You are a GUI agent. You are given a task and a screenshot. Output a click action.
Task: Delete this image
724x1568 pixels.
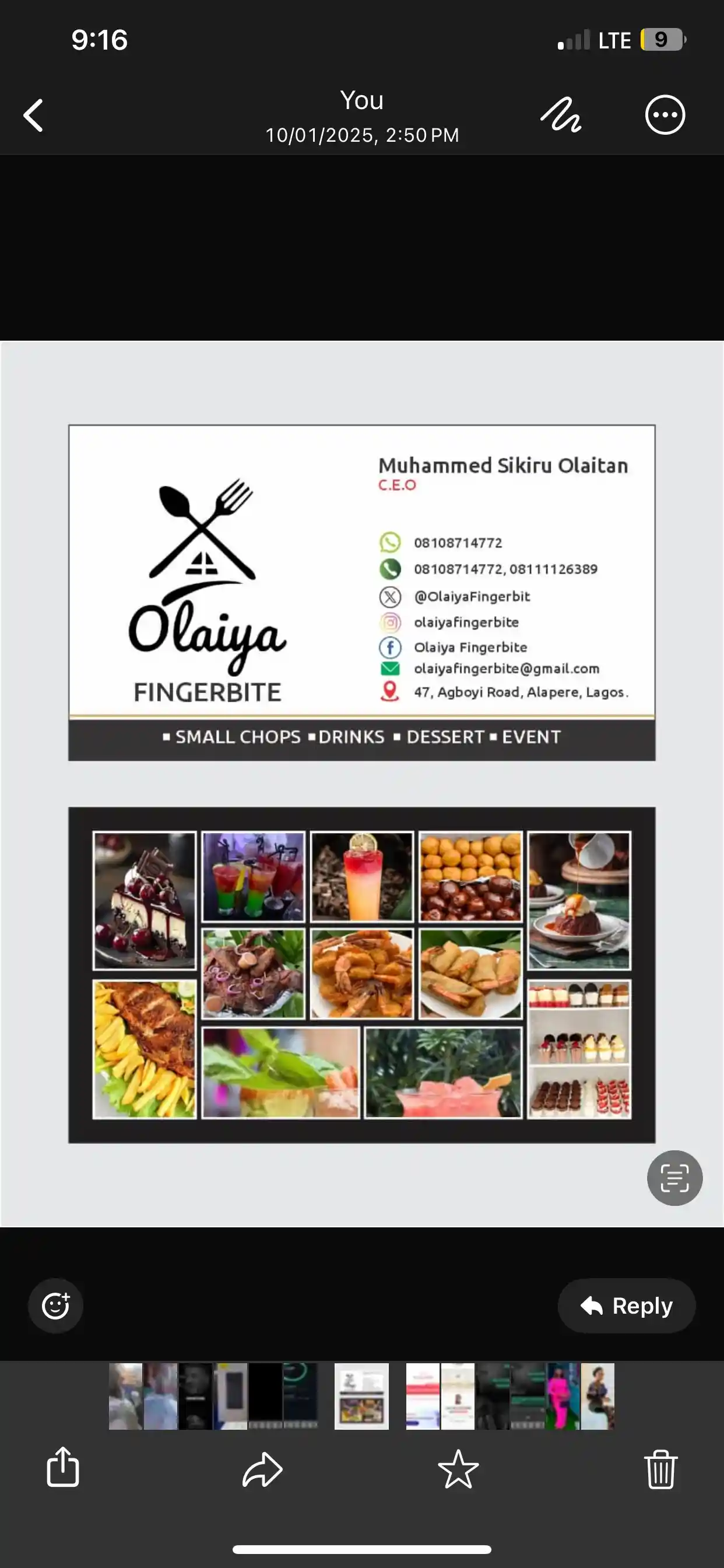(660, 1469)
